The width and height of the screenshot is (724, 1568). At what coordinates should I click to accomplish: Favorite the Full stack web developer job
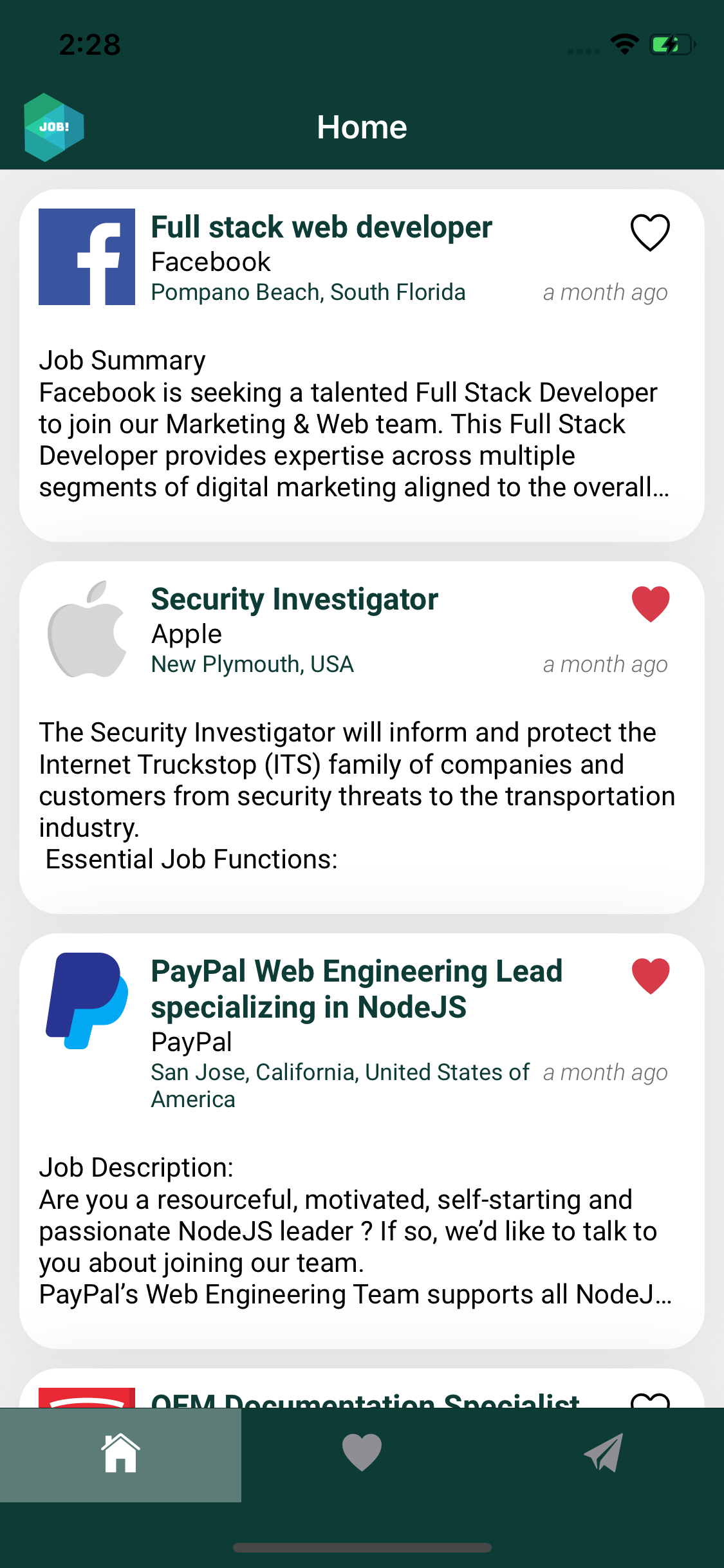[x=650, y=232]
